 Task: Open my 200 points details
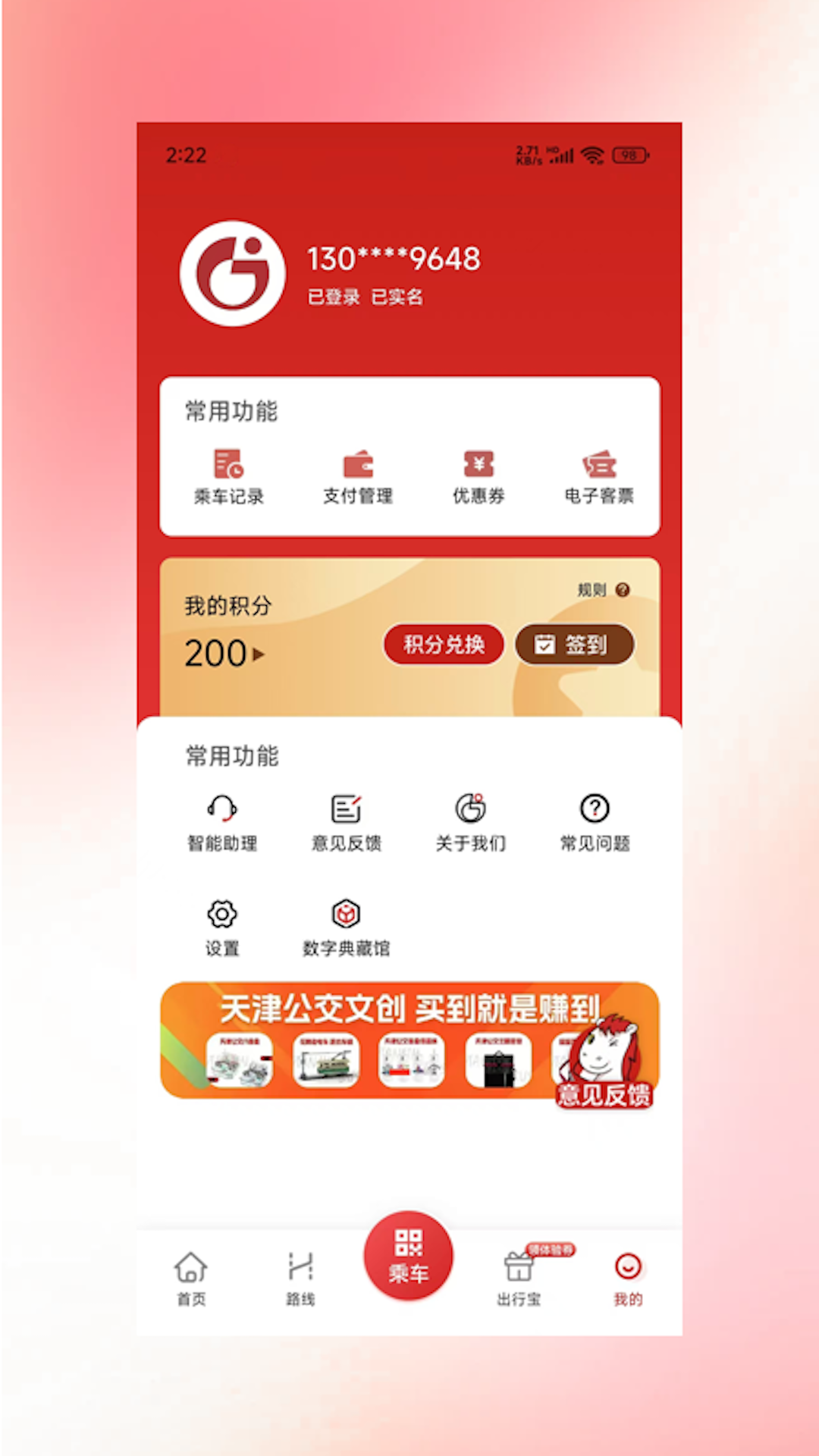[224, 654]
